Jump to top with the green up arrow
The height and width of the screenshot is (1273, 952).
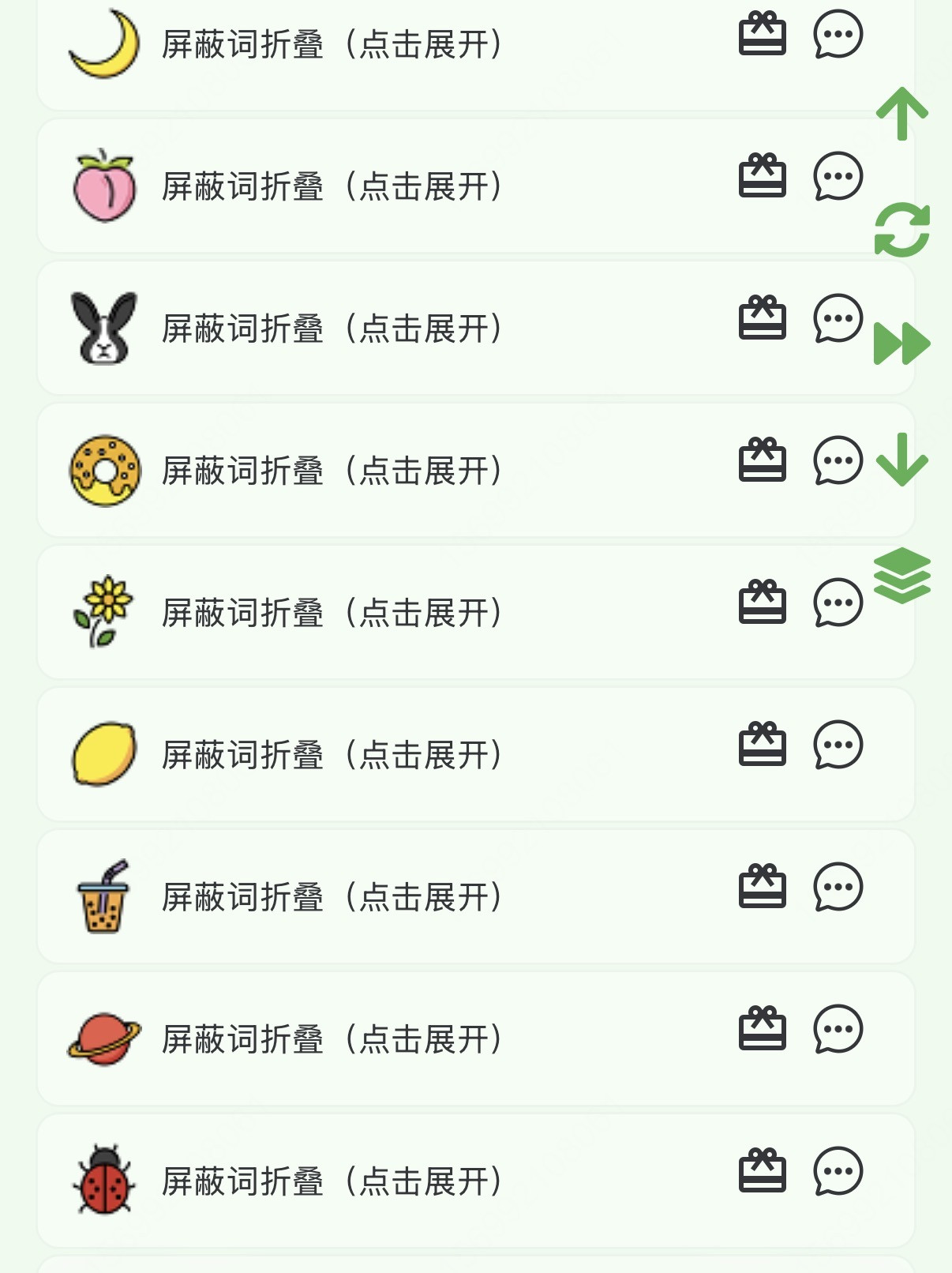(901, 114)
